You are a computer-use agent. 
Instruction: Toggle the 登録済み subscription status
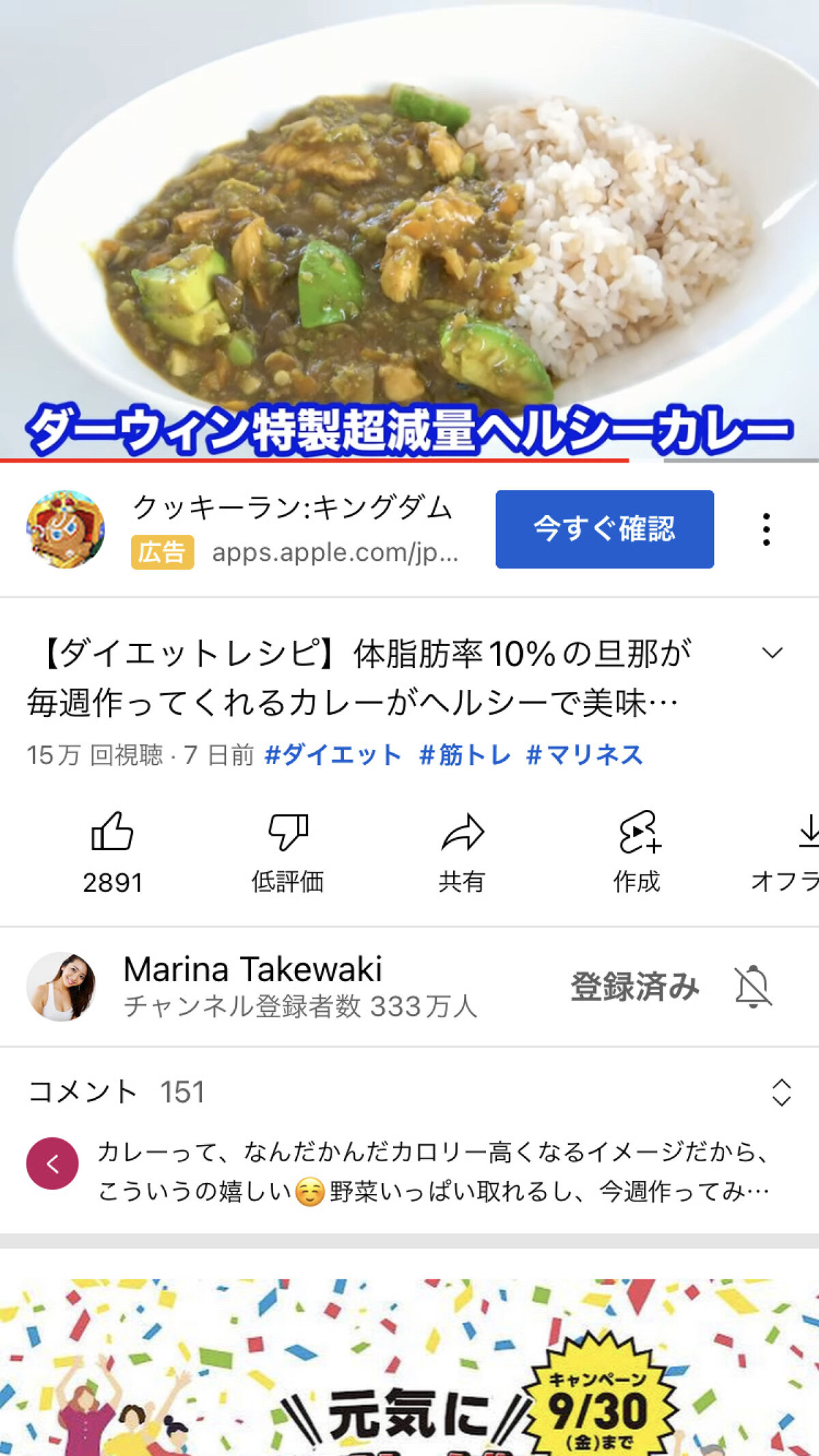pyautogui.click(x=635, y=985)
